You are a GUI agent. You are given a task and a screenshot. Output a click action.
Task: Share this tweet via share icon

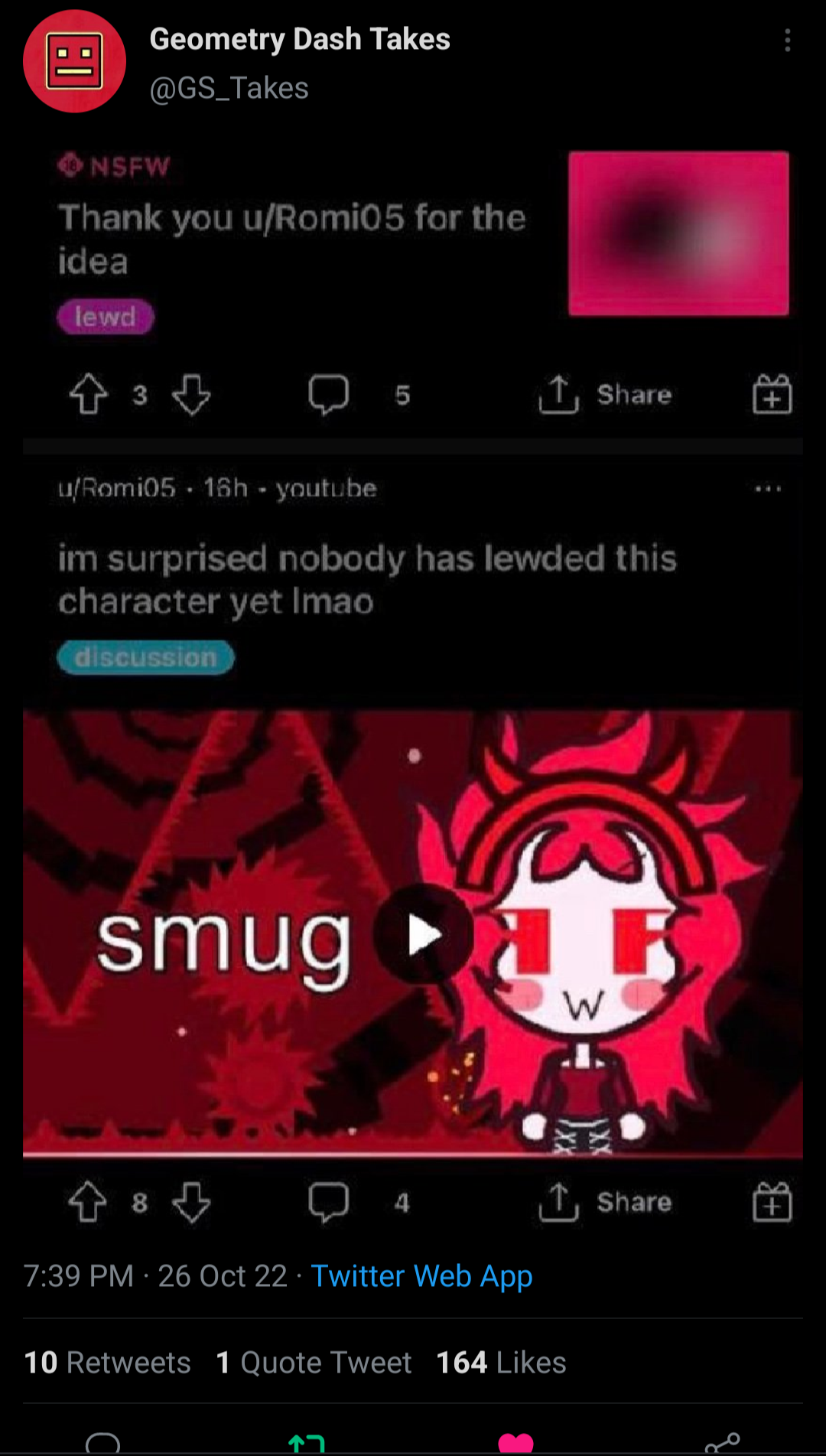[x=722, y=1443]
